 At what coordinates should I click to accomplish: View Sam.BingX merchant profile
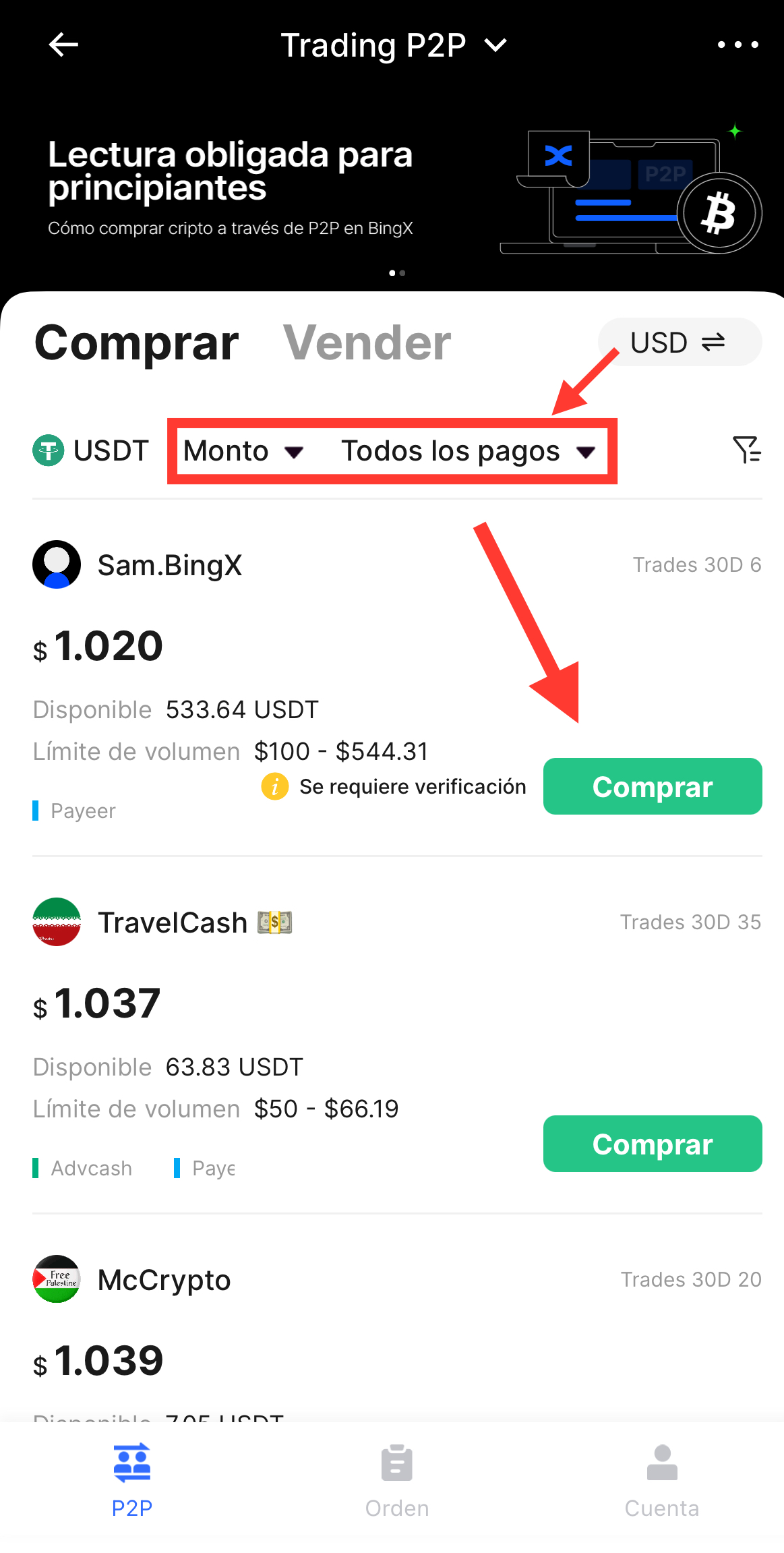169,565
